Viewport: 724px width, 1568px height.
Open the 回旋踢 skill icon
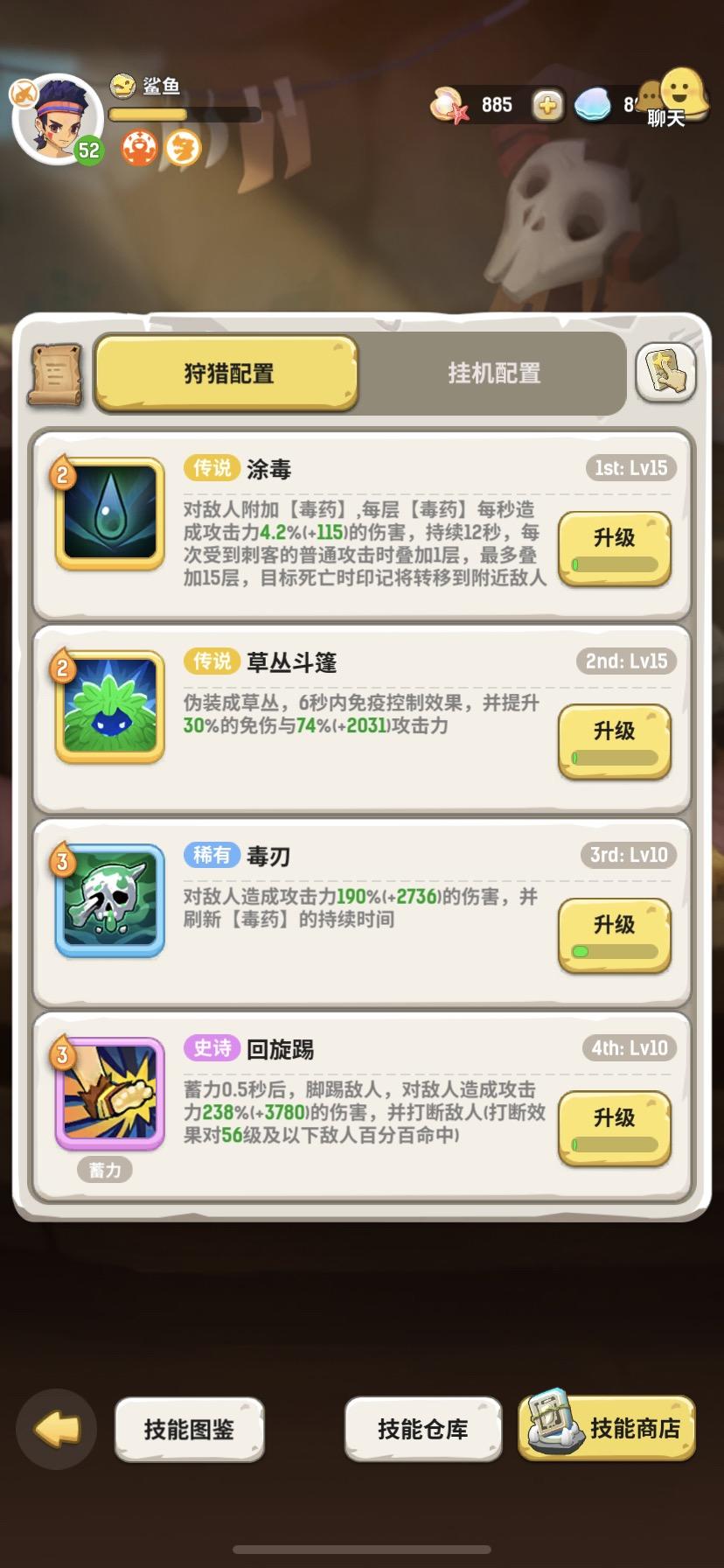point(110,1094)
